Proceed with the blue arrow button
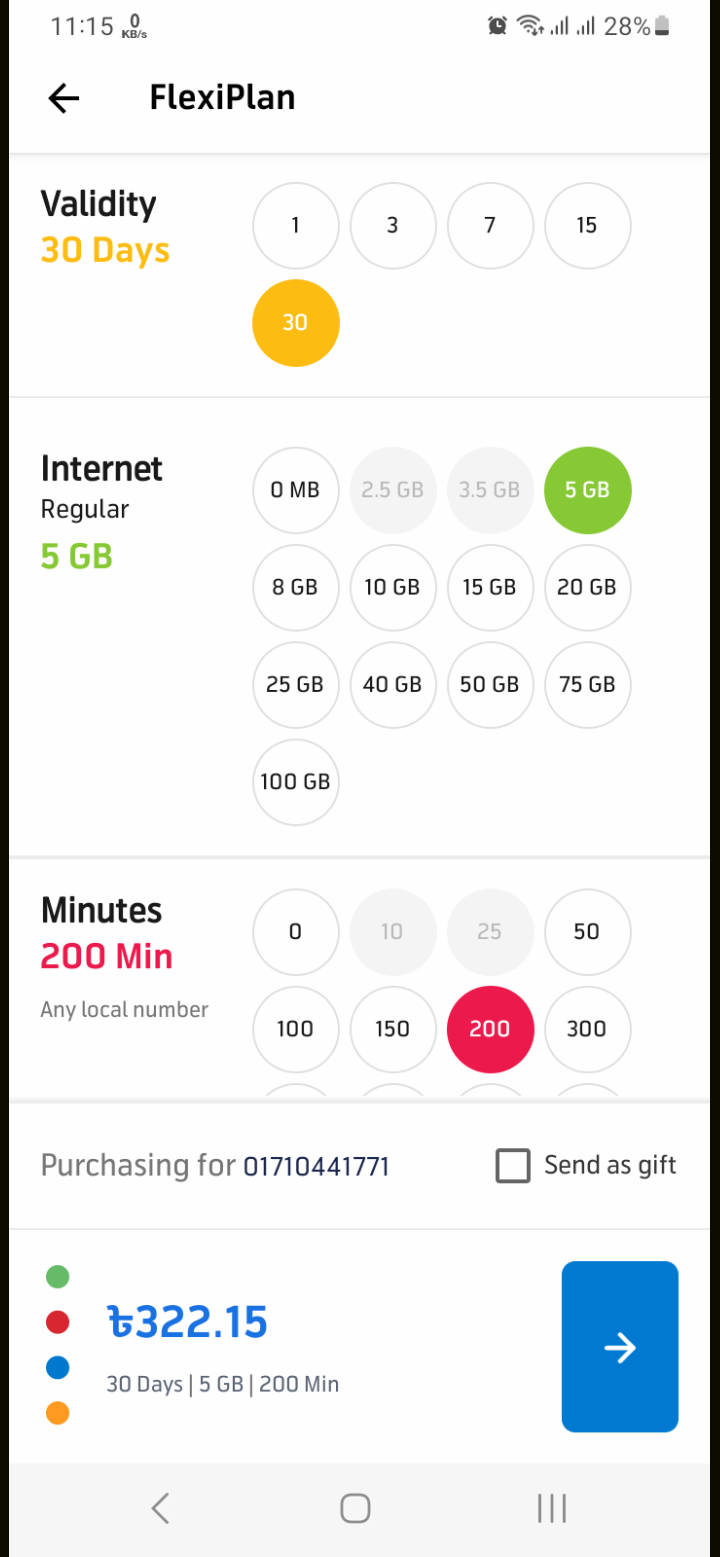The width and height of the screenshot is (720, 1557). click(x=620, y=1347)
